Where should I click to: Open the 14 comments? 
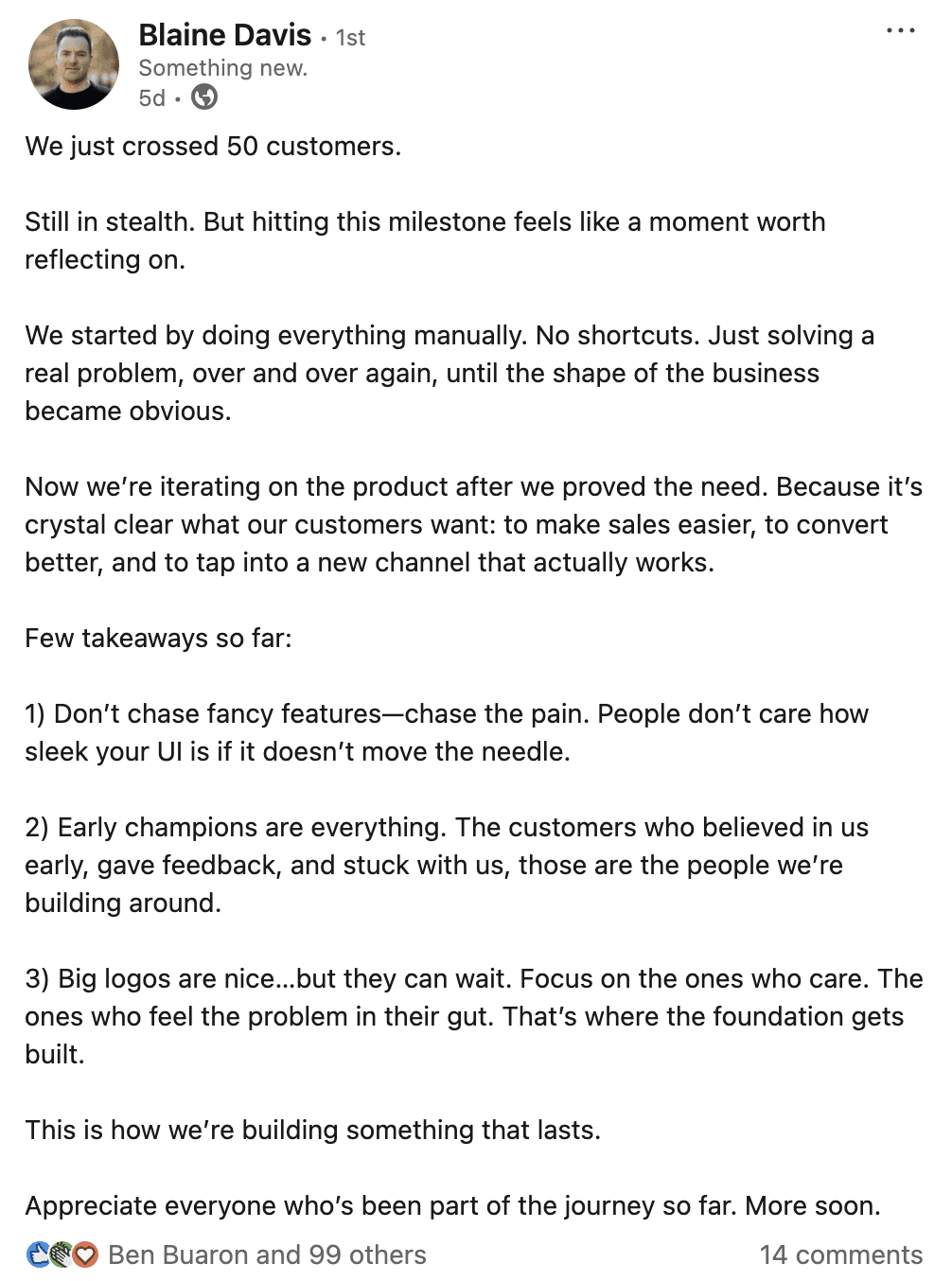840,1255
